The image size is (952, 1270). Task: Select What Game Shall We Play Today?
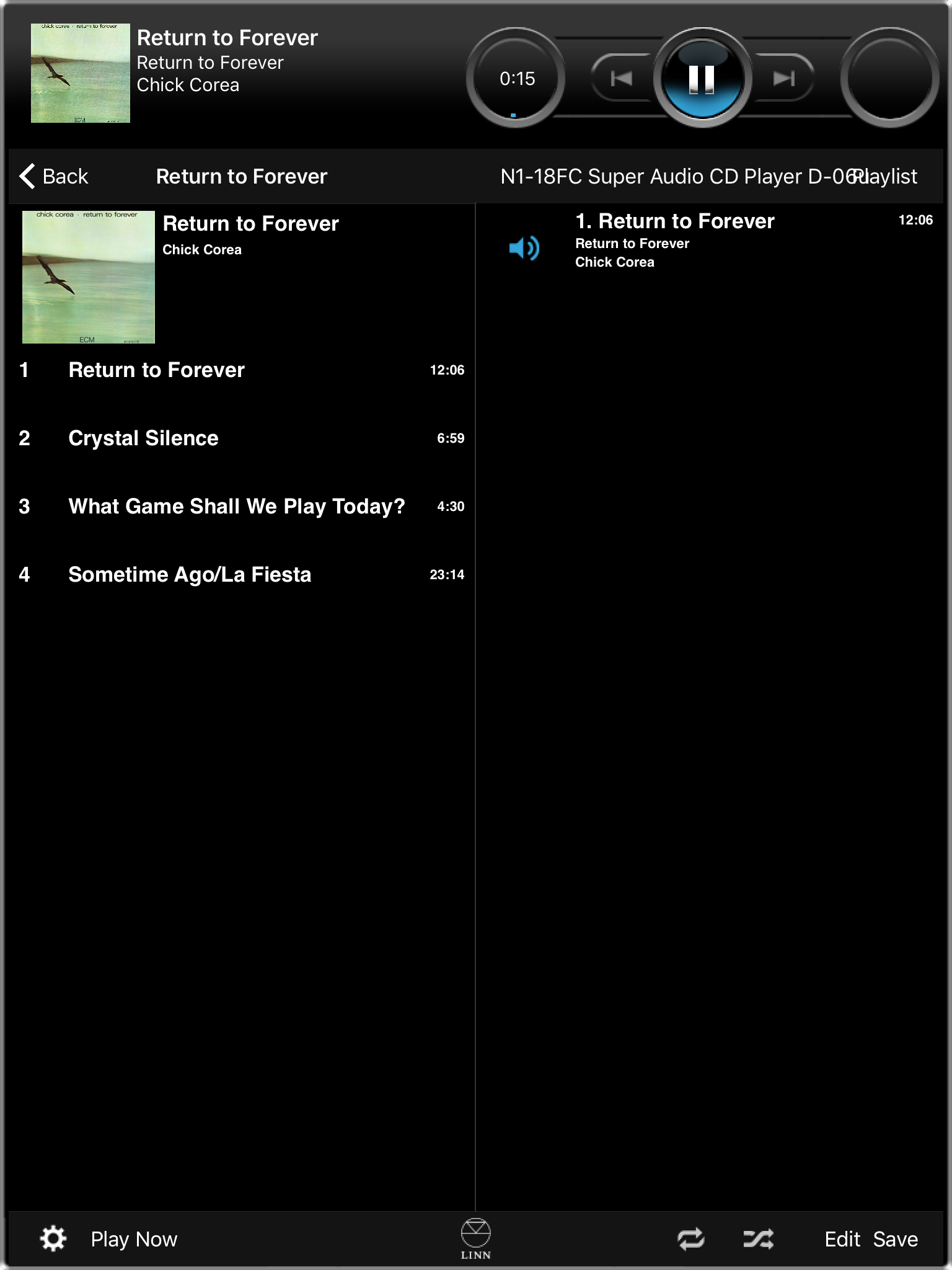click(x=236, y=507)
